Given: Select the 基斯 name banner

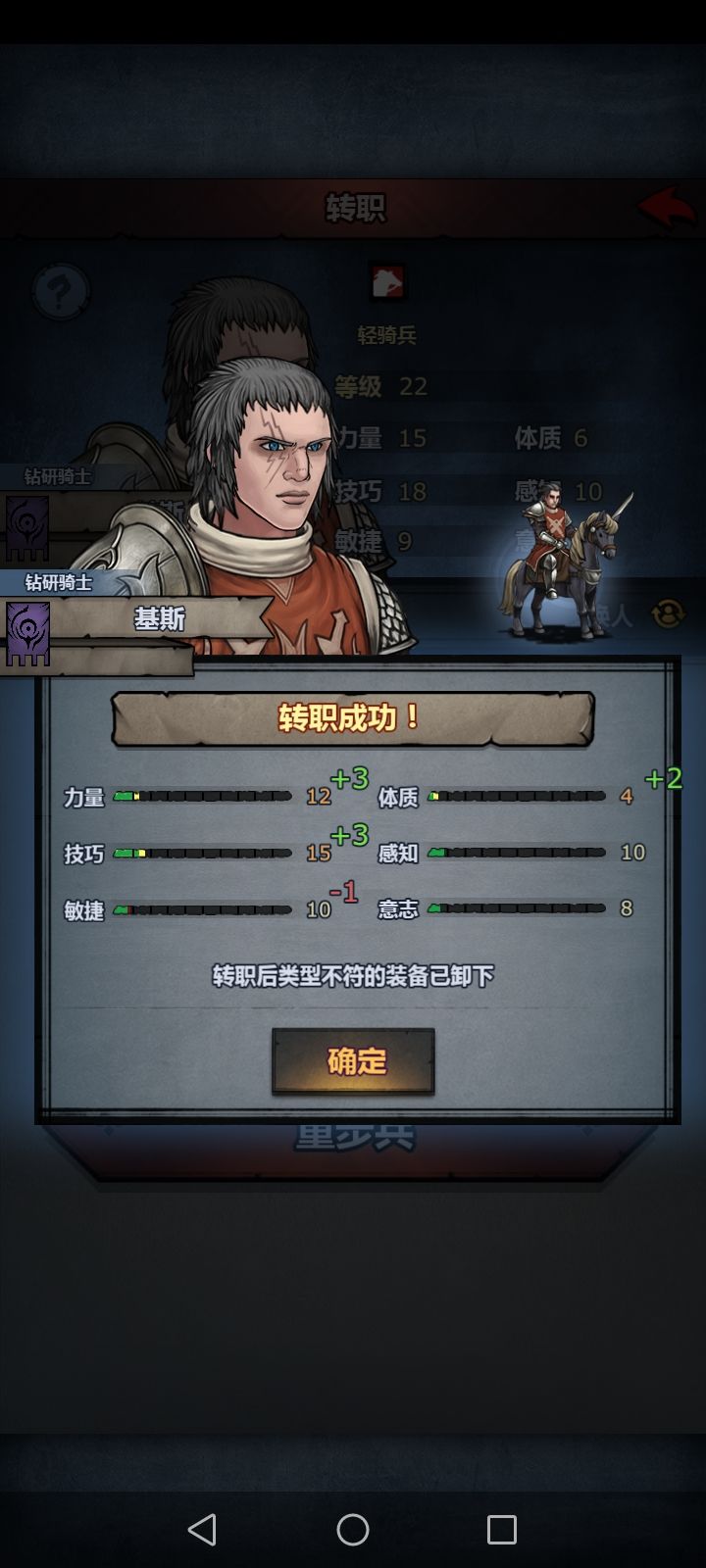Looking at the screenshot, I should click(x=162, y=617).
